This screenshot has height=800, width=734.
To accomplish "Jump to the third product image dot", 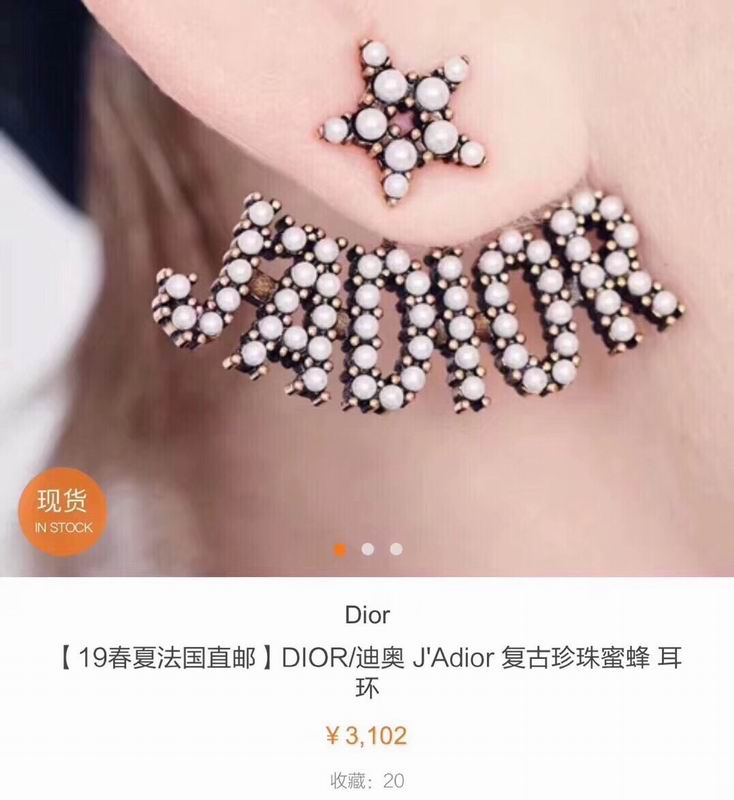I will pyautogui.click(x=396, y=549).
